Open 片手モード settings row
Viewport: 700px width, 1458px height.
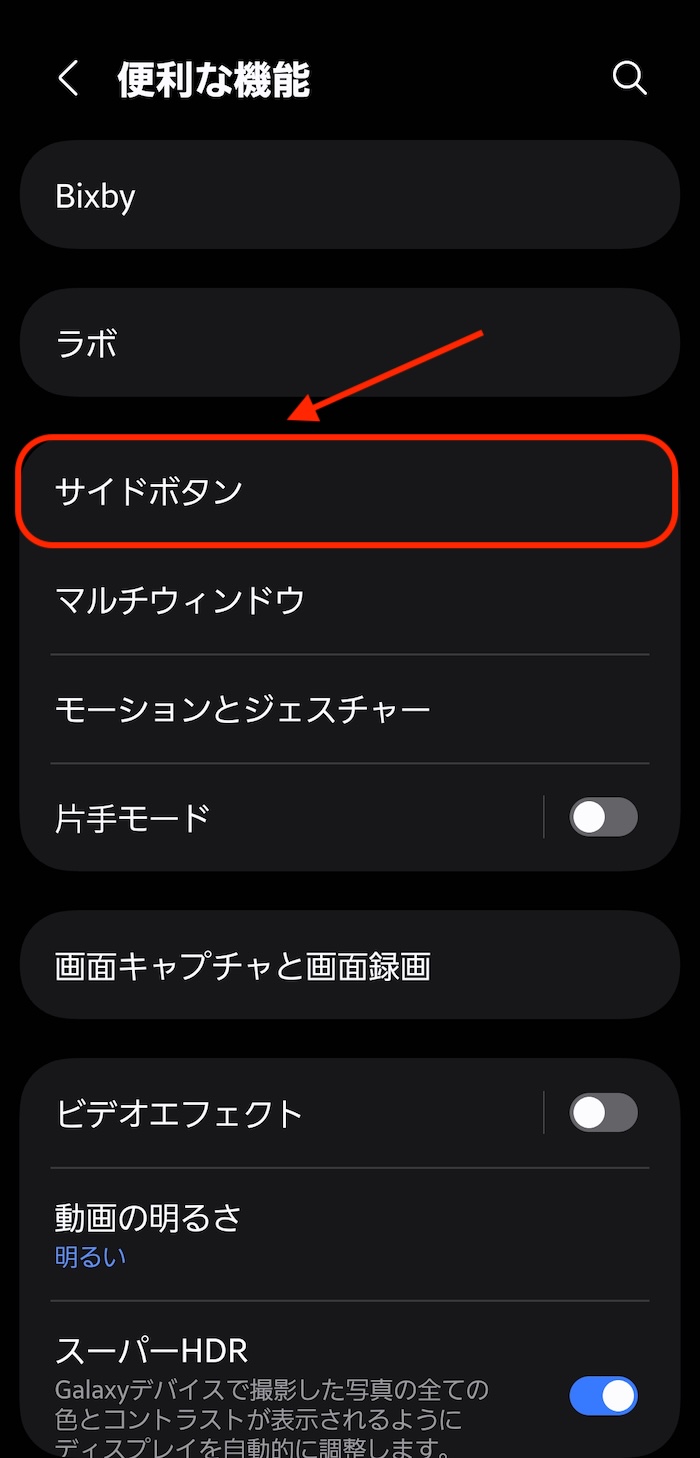point(280,818)
